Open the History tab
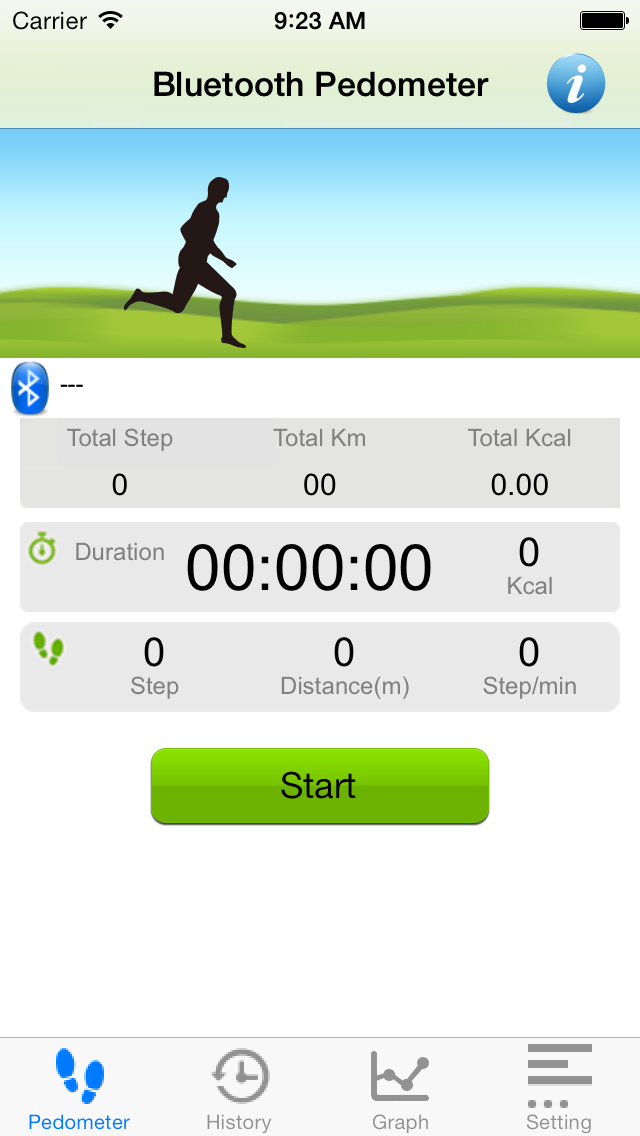The image size is (640, 1136). (x=239, y=1088)
